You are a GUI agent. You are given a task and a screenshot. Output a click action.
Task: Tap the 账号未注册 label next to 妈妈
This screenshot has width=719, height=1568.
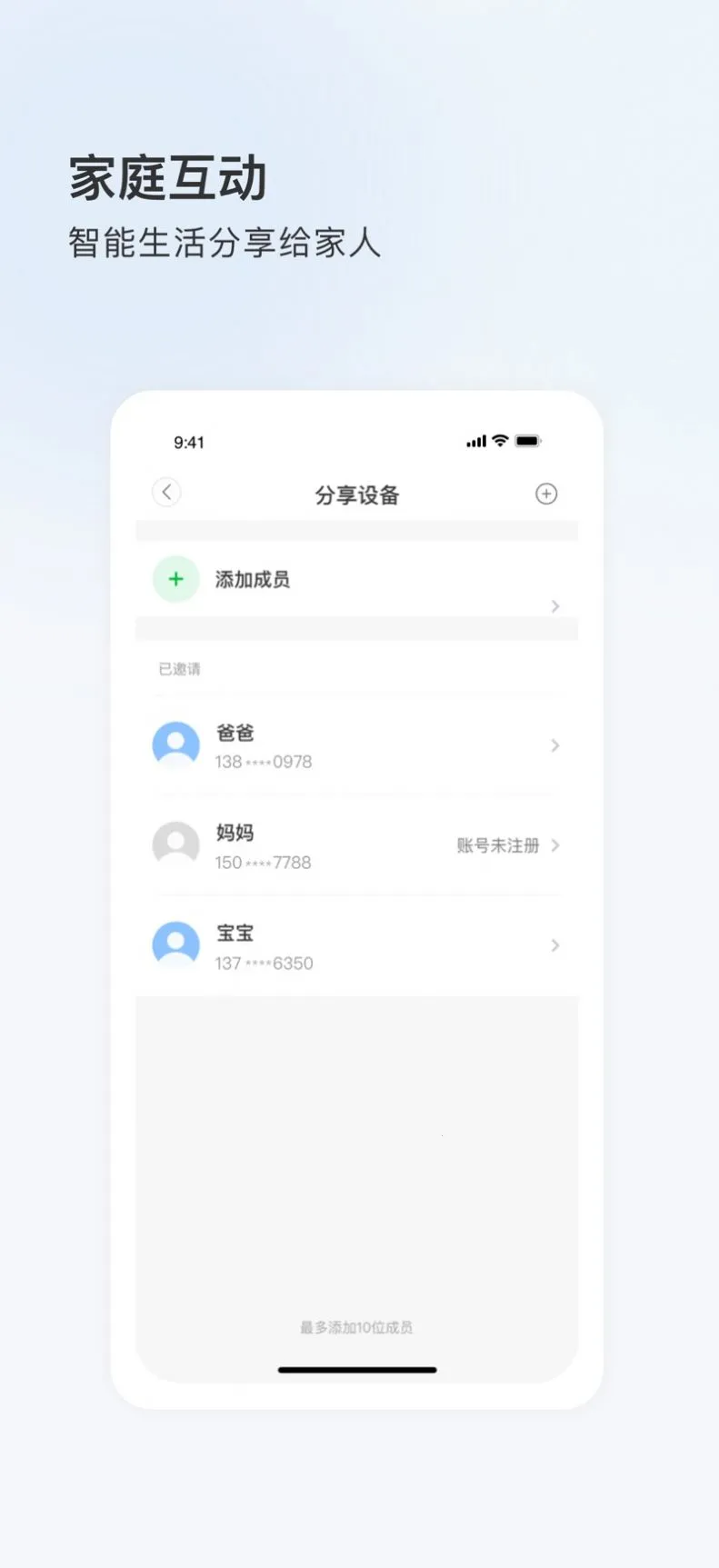pyautogui.click(x=498, y=845)
